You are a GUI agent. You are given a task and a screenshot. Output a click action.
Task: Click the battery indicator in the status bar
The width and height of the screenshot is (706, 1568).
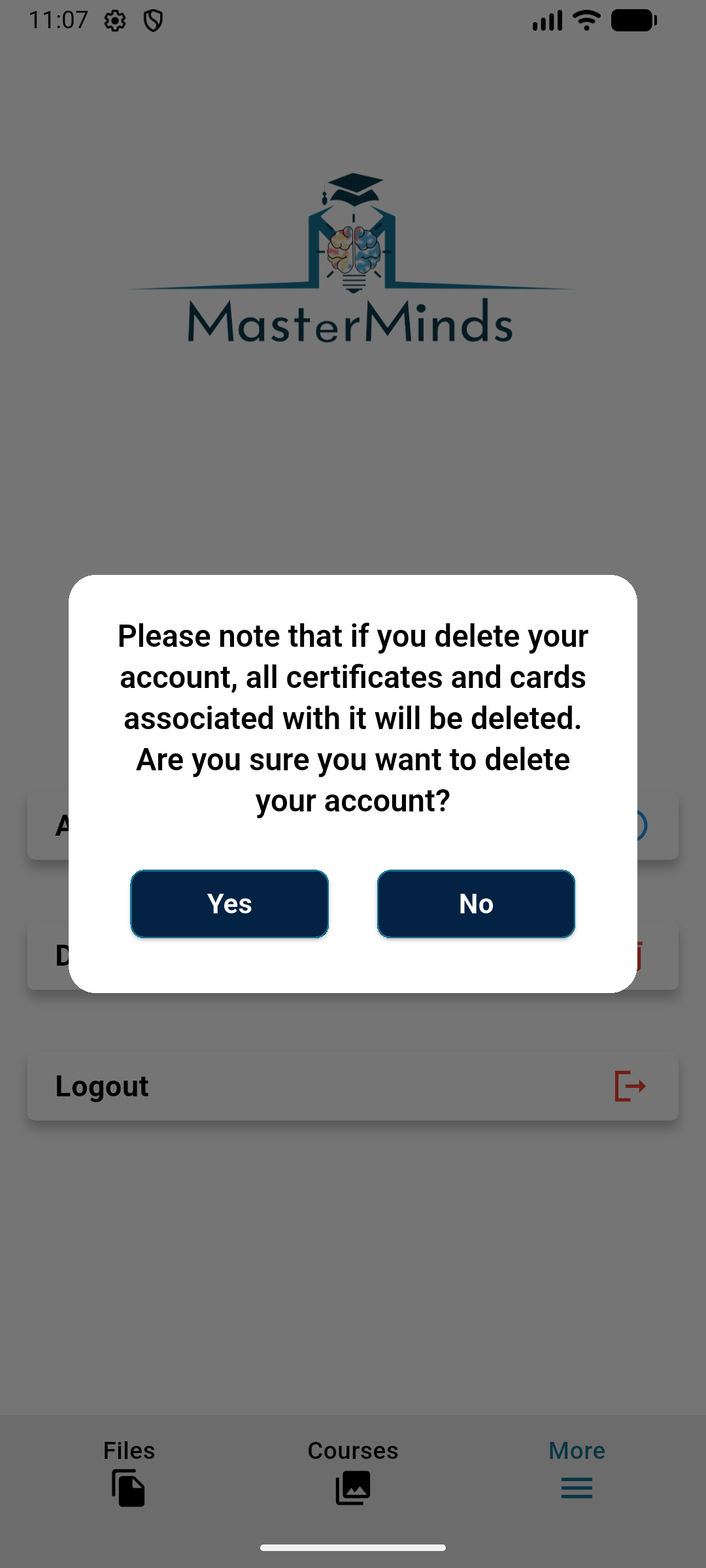coord(632,20)
